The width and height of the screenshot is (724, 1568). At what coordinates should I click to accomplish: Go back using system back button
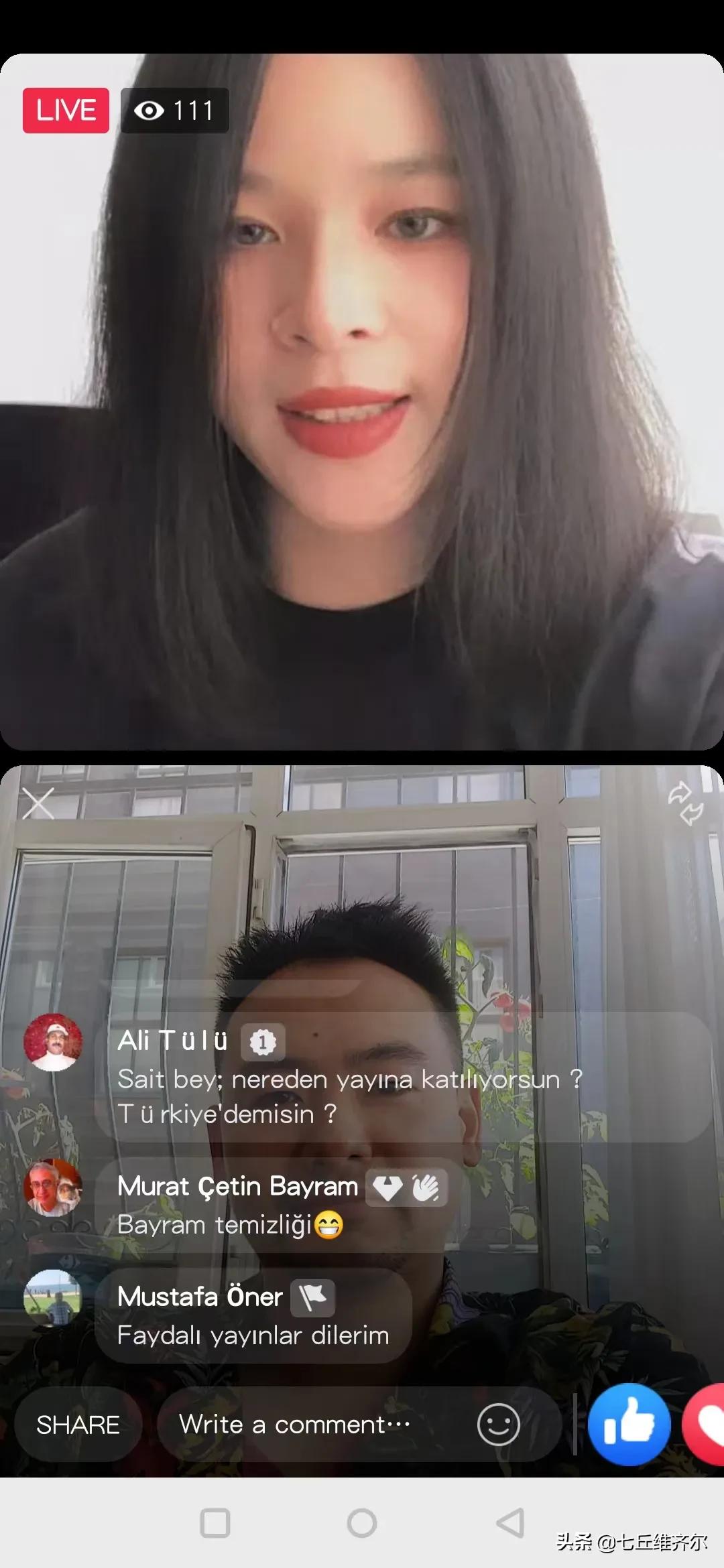510,1523
